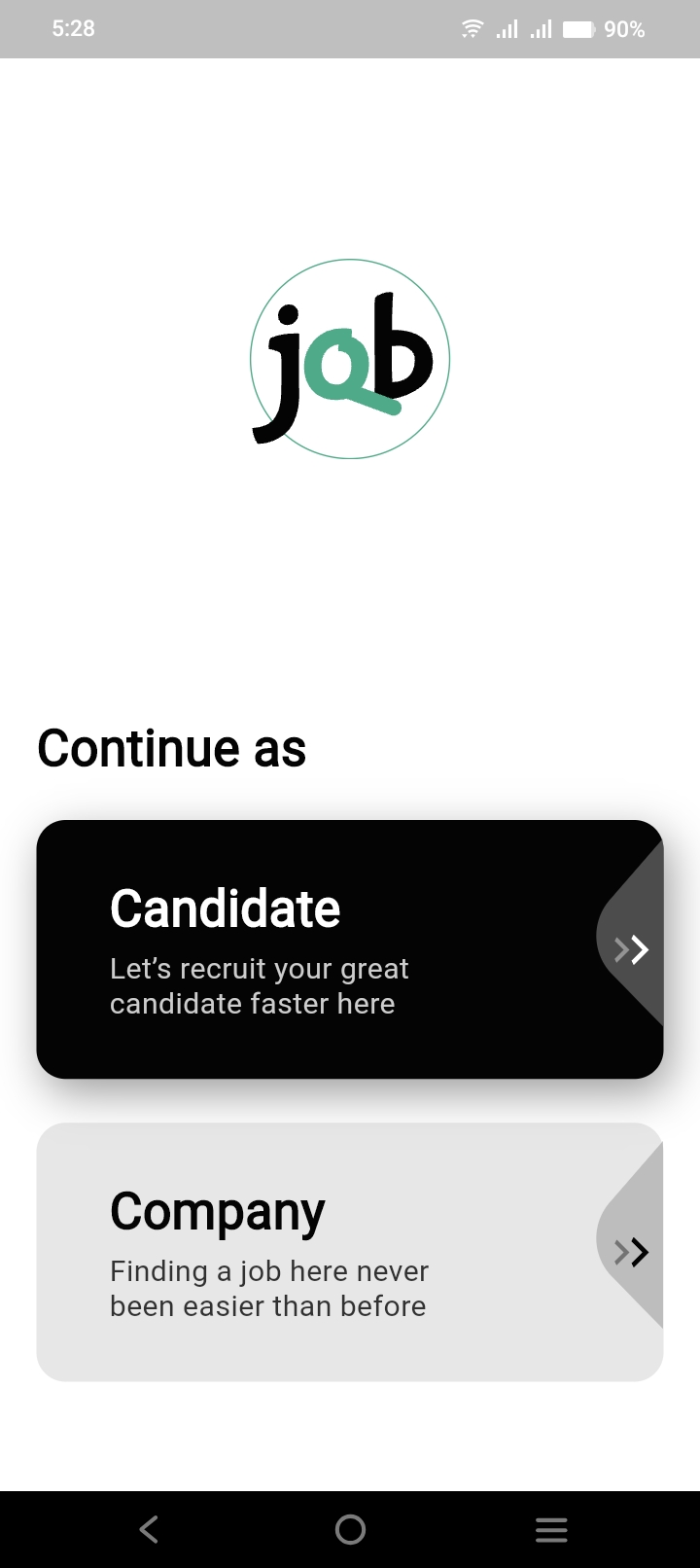The image size is (700, 1568).
Task: Tap the job app logo
Action: (x=350, y=358)
